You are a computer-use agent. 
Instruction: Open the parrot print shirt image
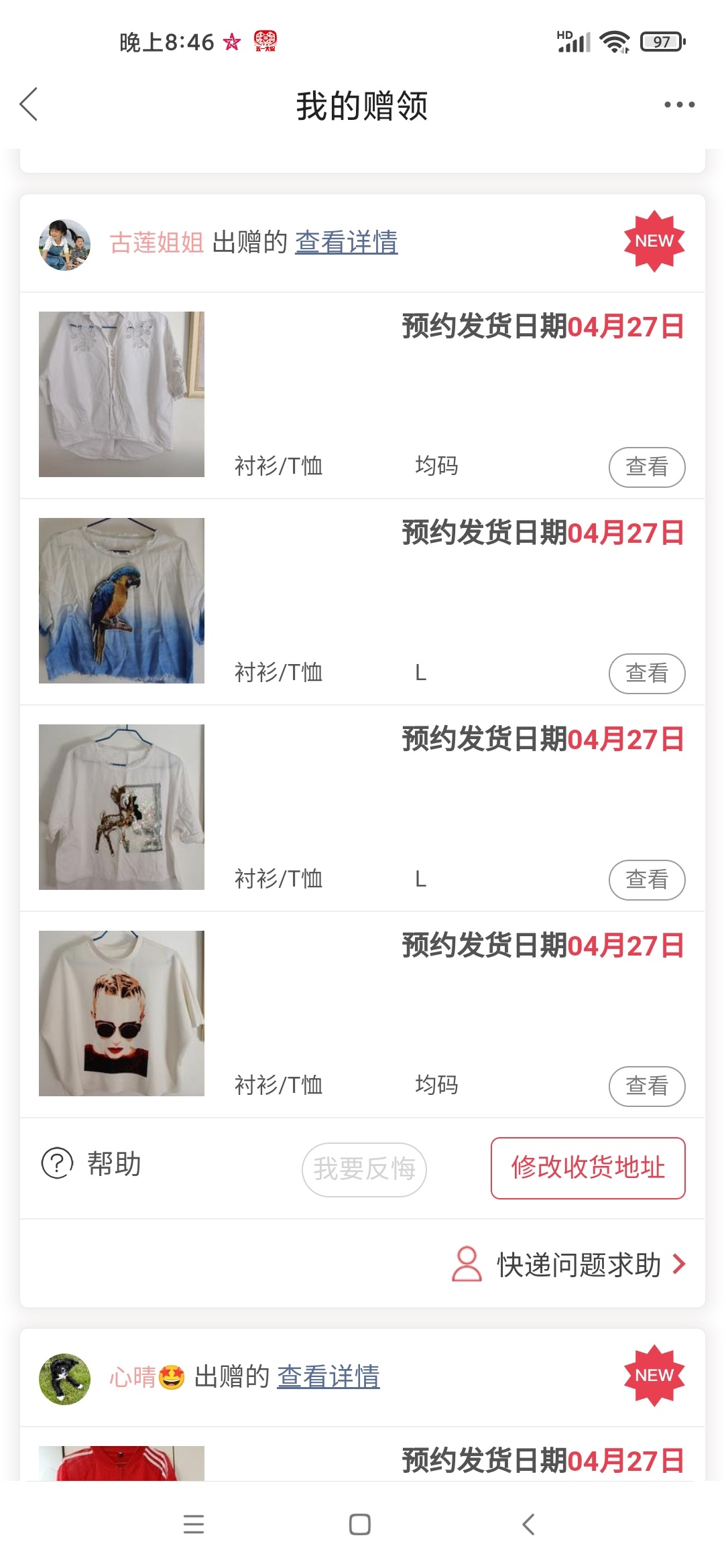(121, 600)
